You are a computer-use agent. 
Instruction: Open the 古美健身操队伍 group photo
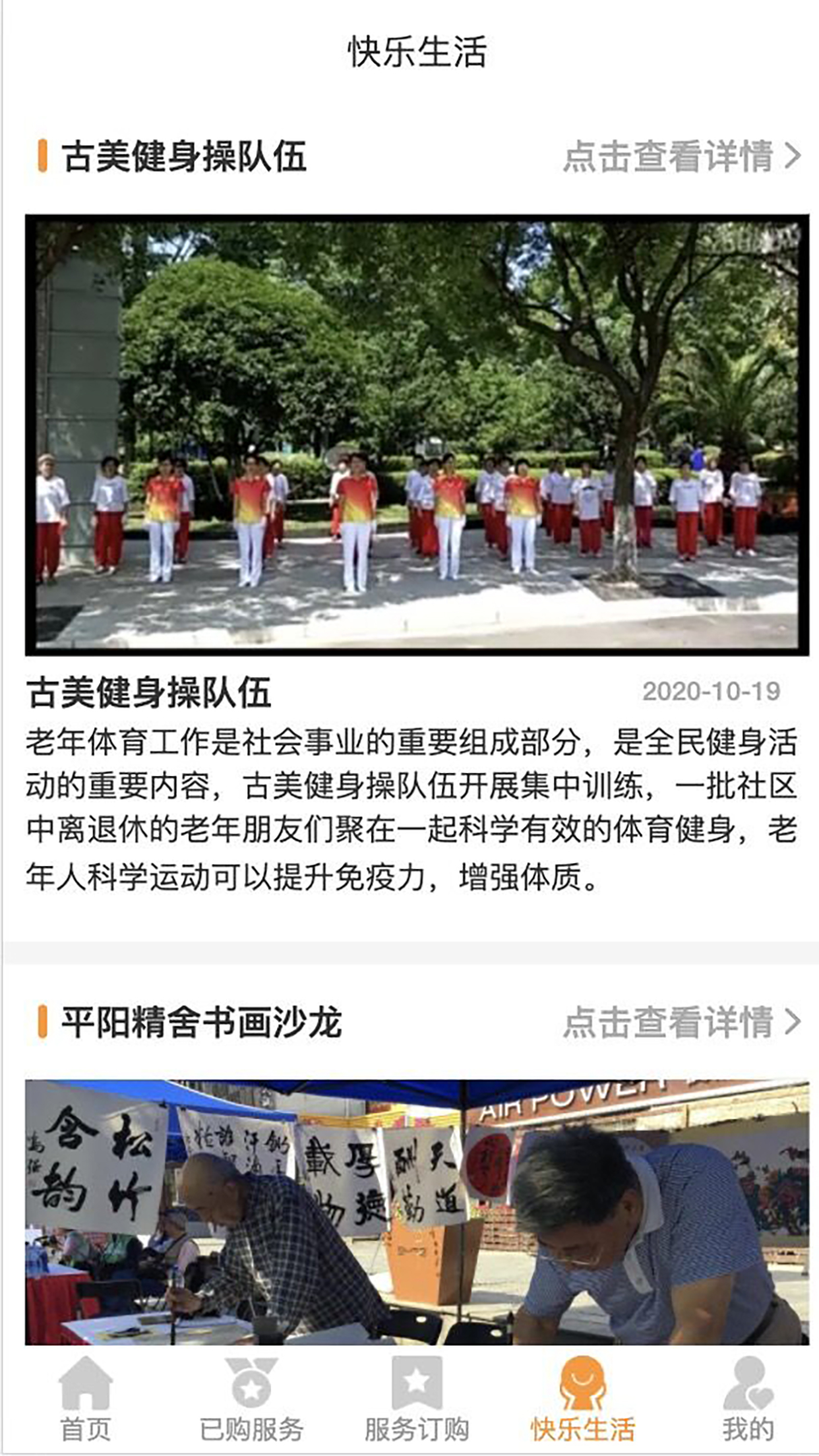pyautogui.click(x=417, y=435)
